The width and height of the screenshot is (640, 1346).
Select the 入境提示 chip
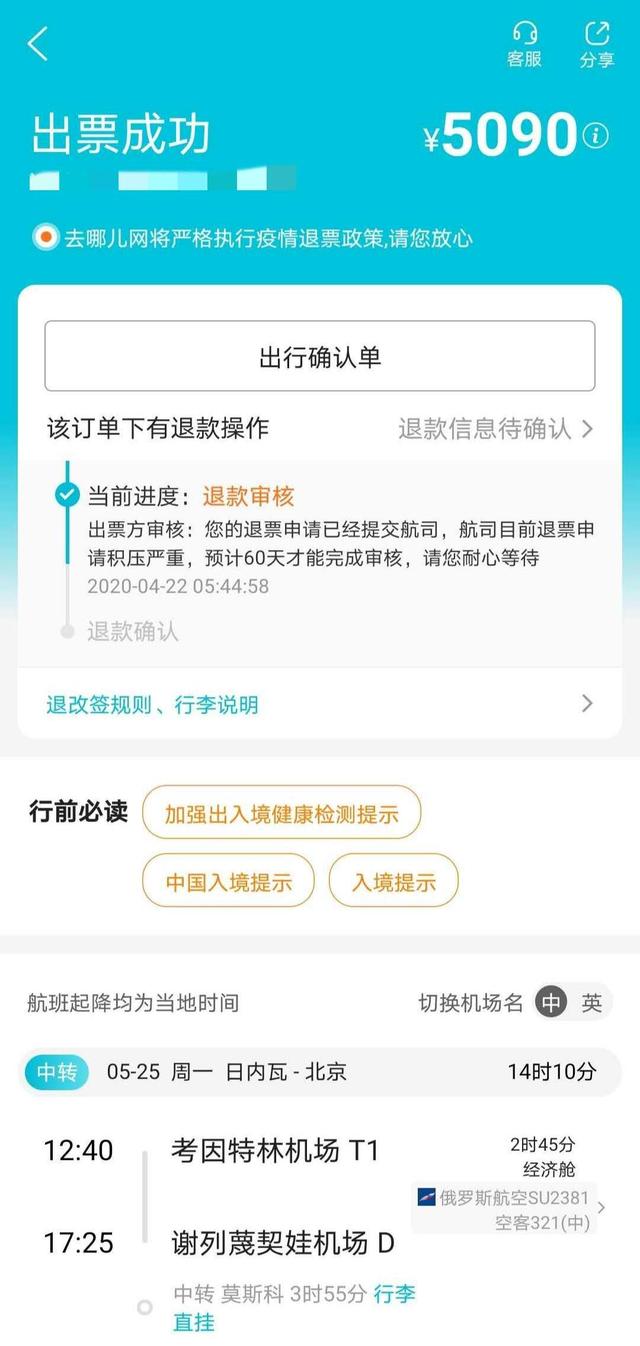(393, 881)
